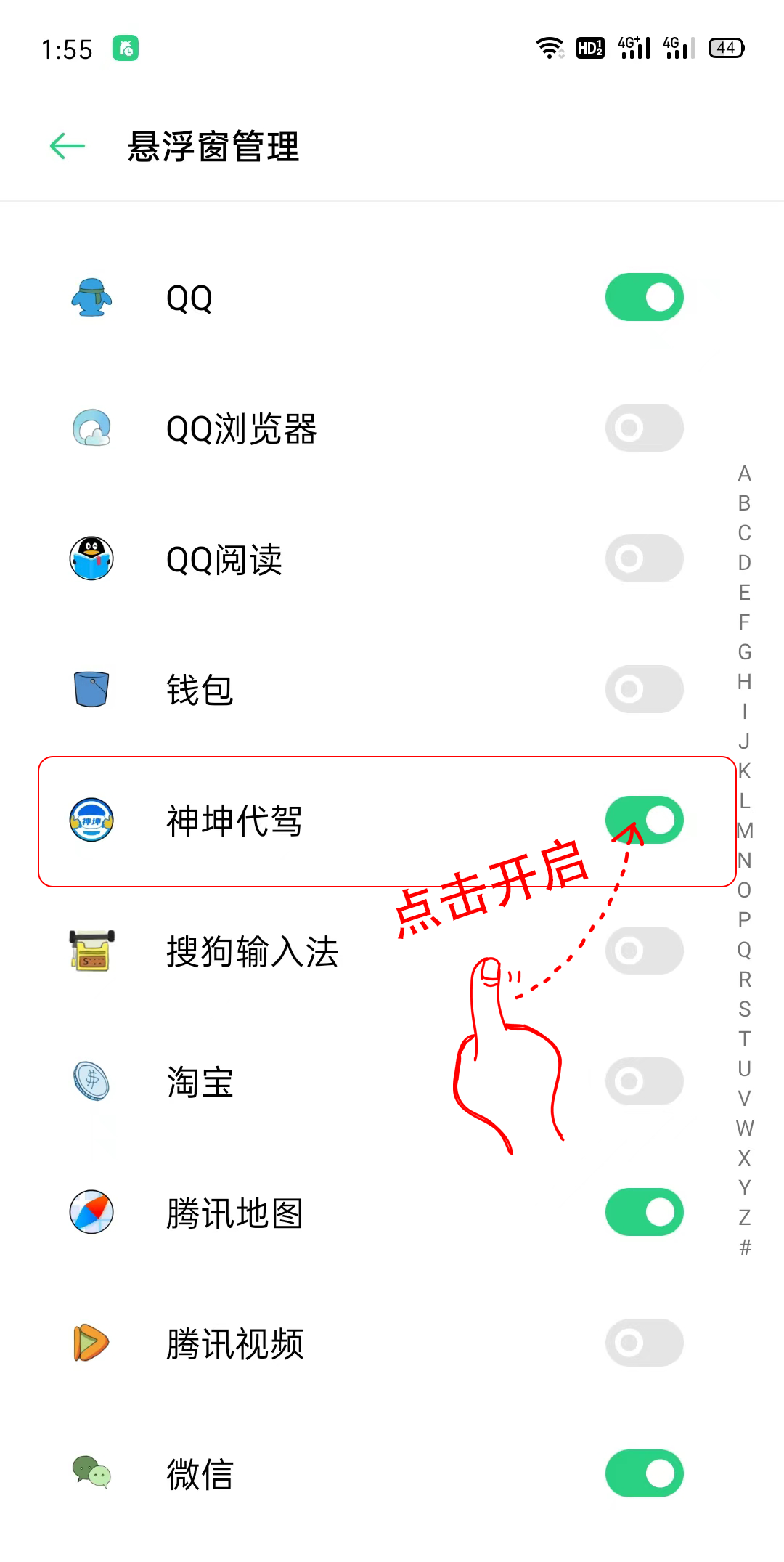Turn on the QQ阅读 switch
This screenshot has height=1562, width=784.
pos(644,558)
